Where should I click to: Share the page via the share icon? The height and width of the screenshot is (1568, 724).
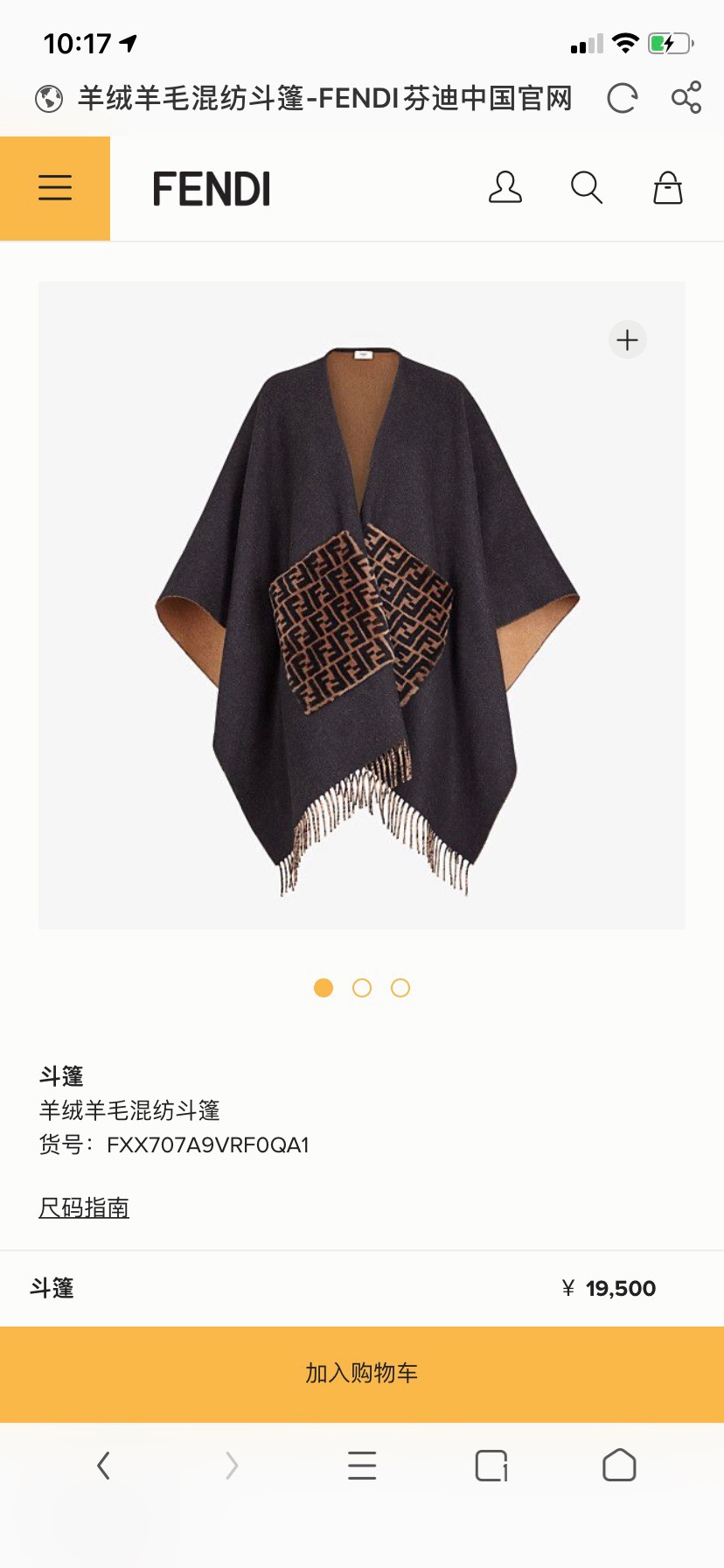click(x=687, y=99)
